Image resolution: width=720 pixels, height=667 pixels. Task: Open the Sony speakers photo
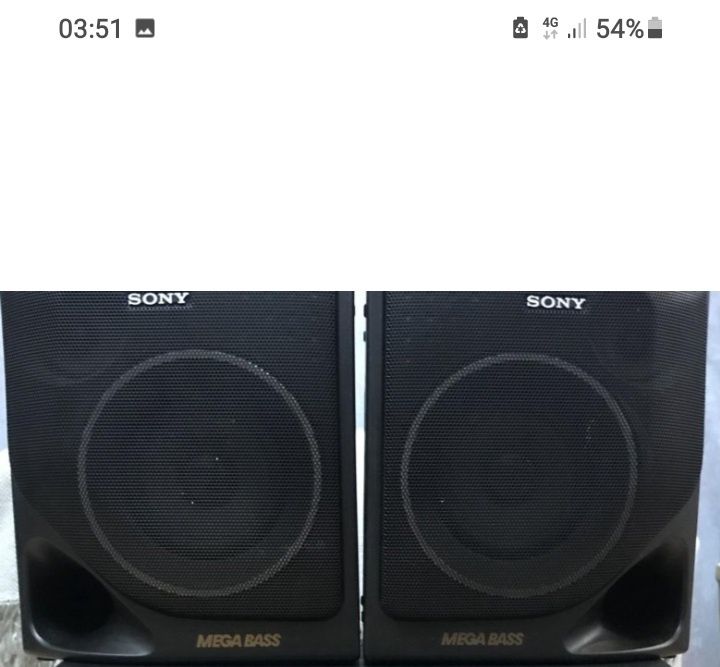360,478
